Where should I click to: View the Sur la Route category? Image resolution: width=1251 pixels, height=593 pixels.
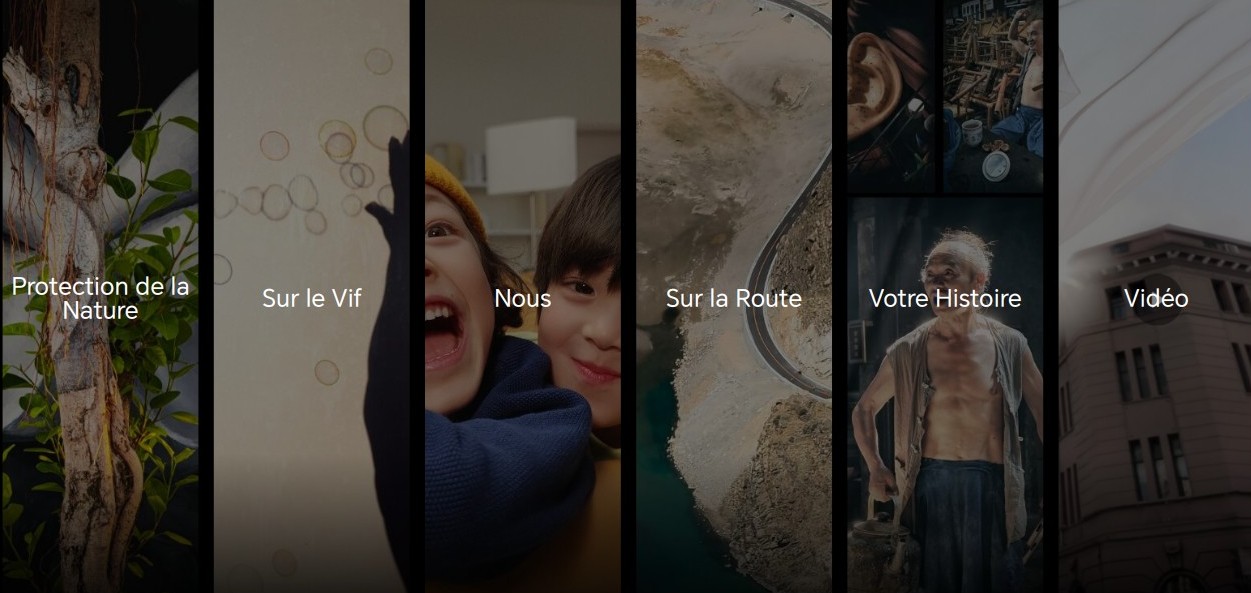[x=733, y=298]
